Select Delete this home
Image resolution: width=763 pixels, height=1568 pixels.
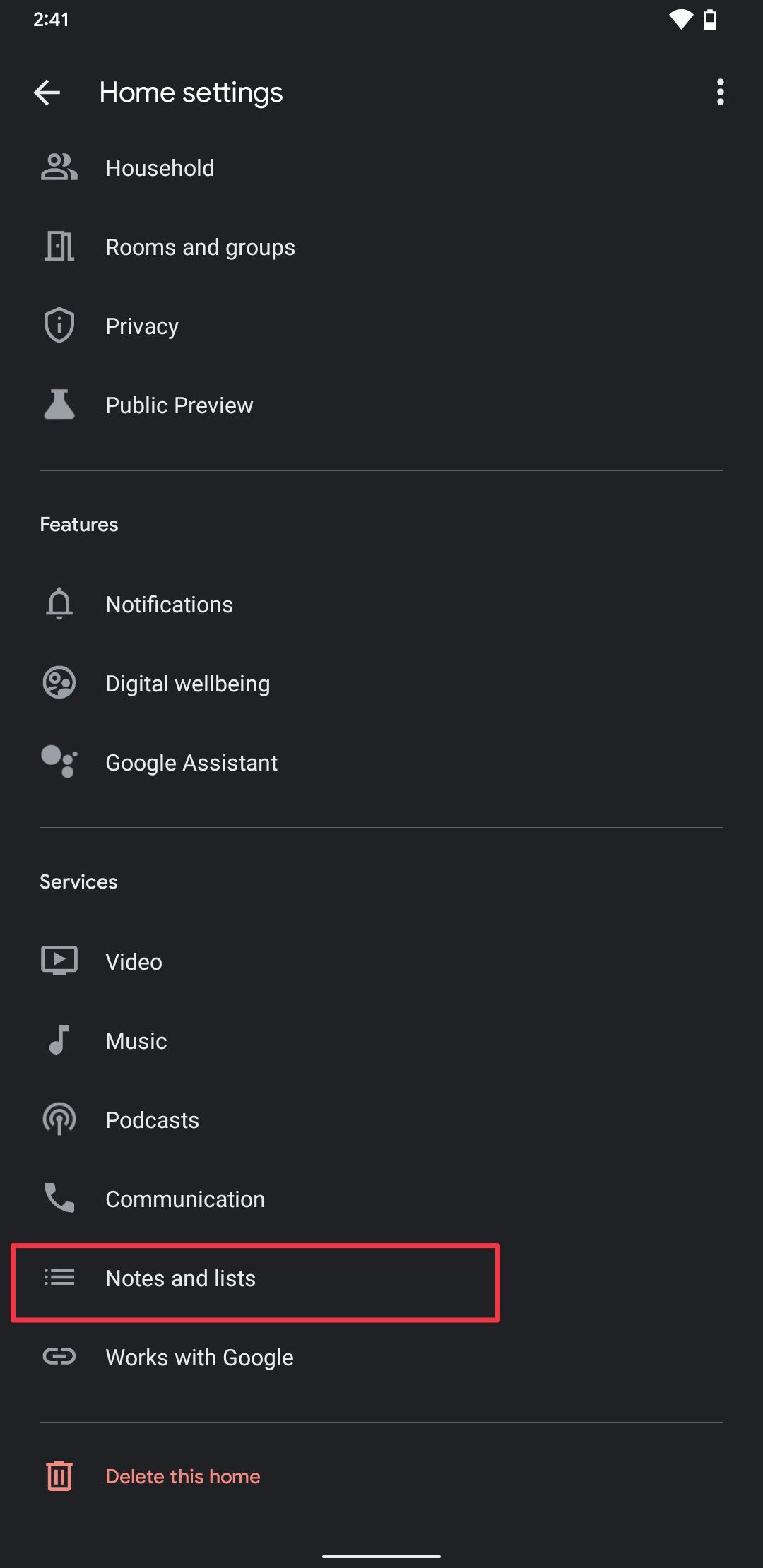pyautogui.click(x=182, y=1475)
